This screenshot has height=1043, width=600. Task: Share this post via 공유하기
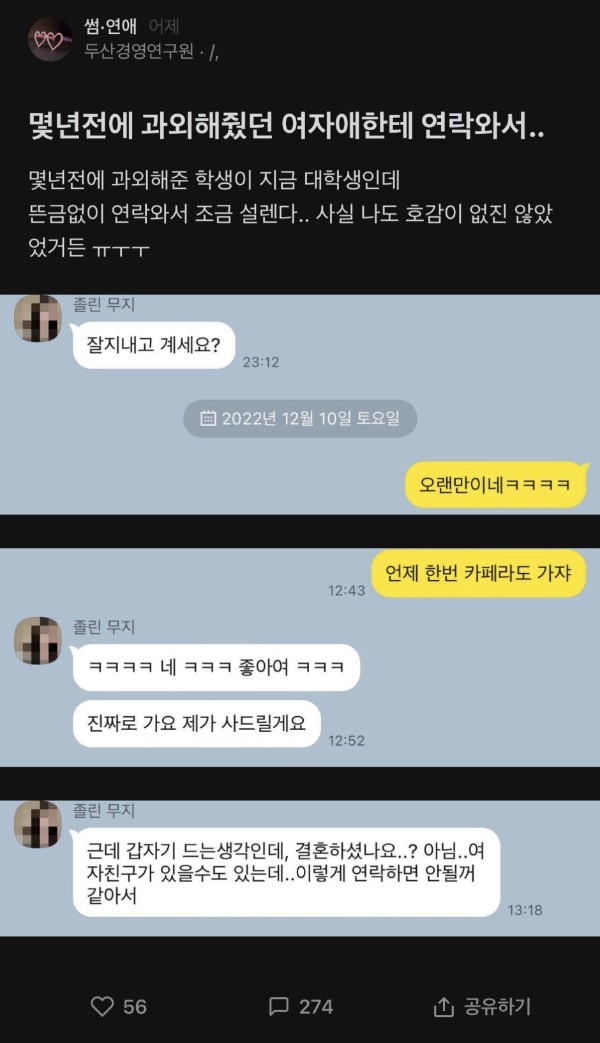481,1006
